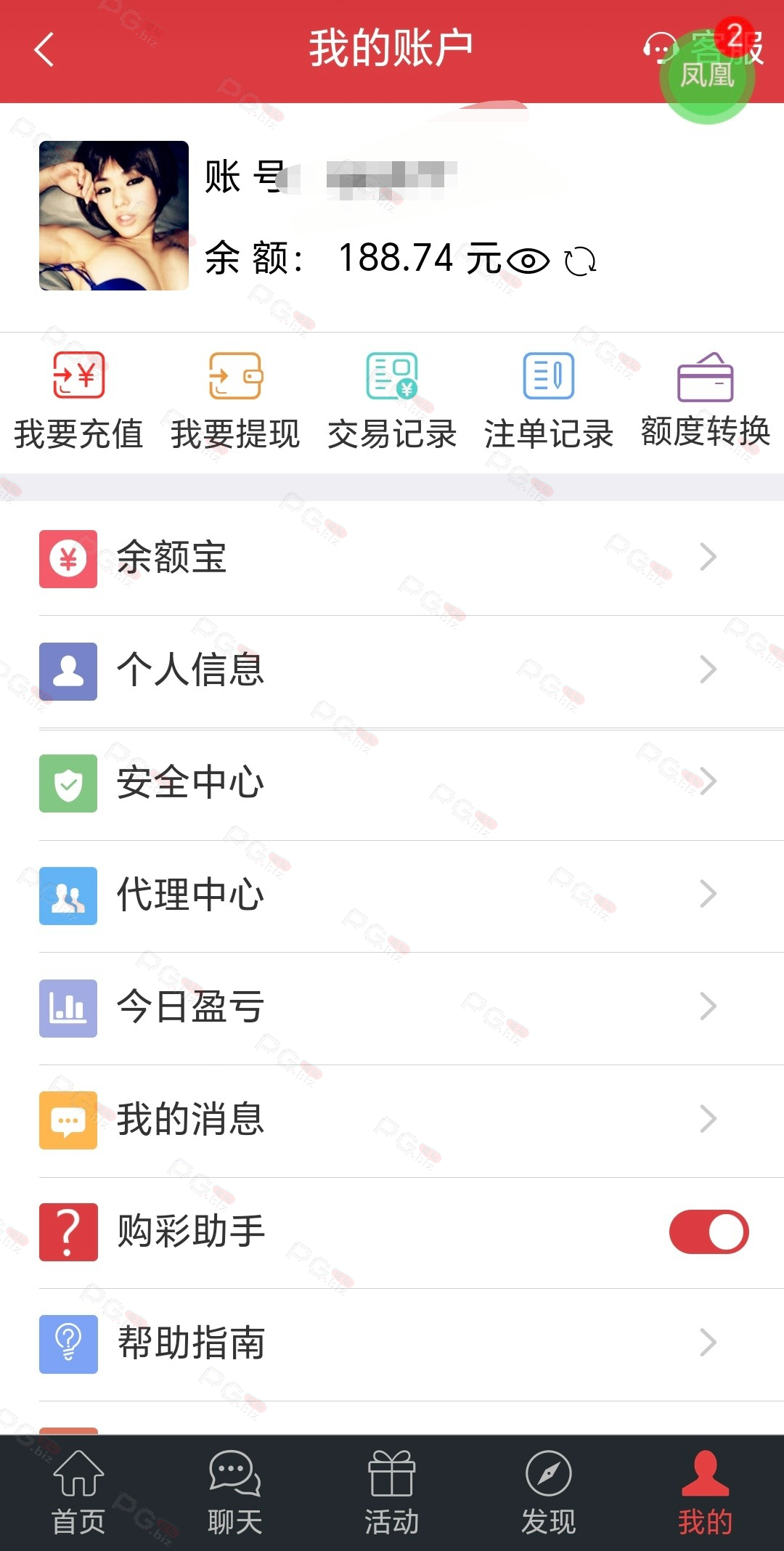Image resolution: width=784 pixels, height=1551 pixels.
Task: Go back using the top-left arrow
Action: tap(44, 50)
